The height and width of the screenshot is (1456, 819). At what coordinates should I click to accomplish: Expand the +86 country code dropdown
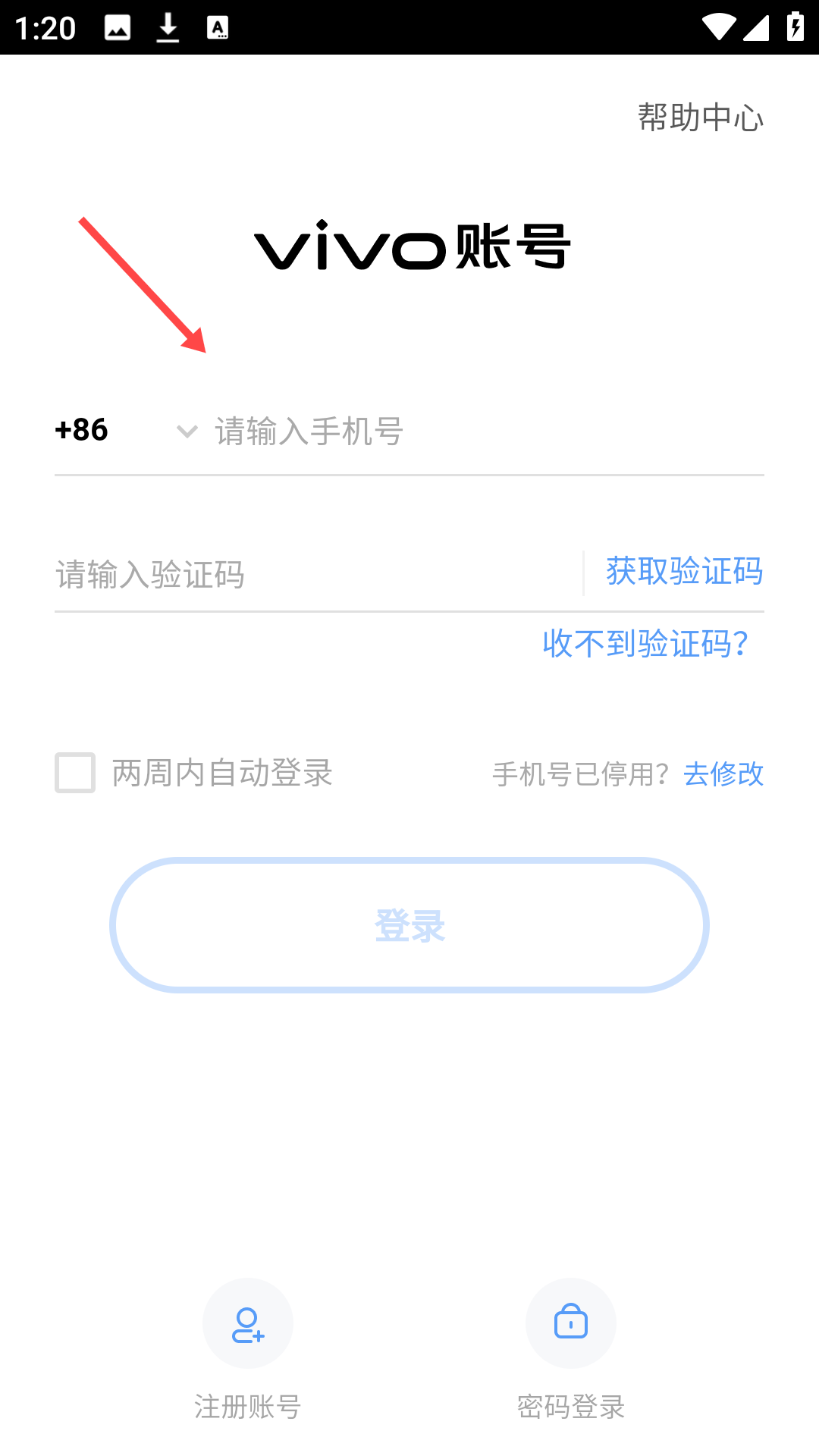tap(126, 431)
